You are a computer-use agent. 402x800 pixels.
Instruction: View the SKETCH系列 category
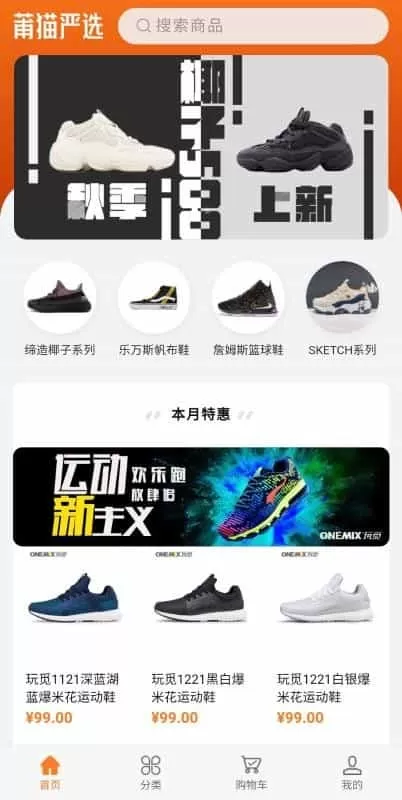(x=342, y=309)
